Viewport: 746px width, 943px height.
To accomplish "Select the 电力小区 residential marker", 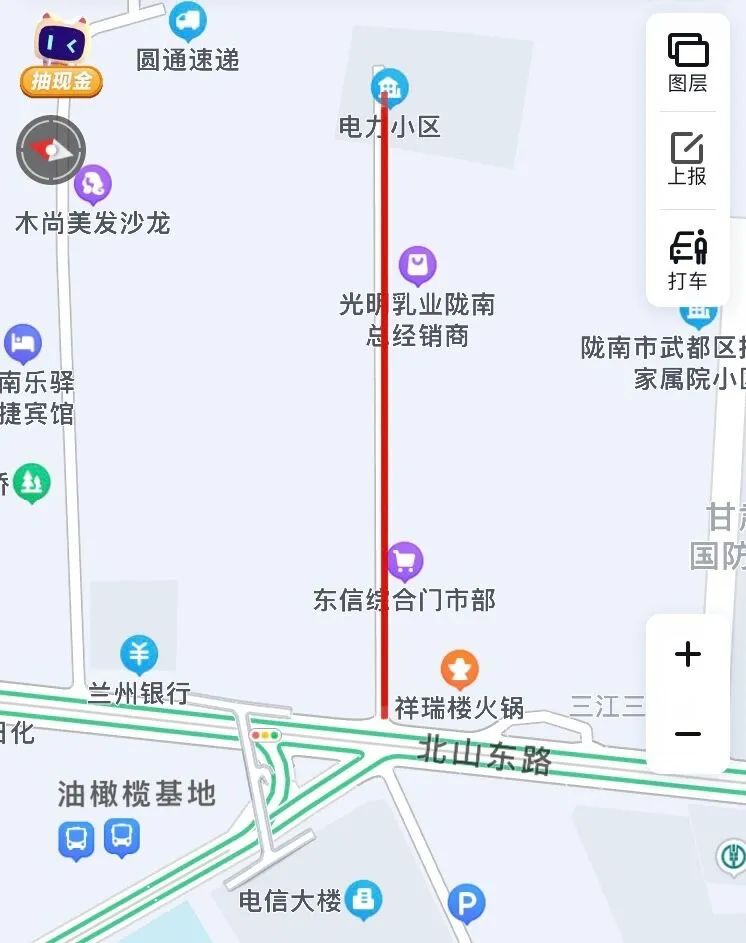I will pos(390,88).
